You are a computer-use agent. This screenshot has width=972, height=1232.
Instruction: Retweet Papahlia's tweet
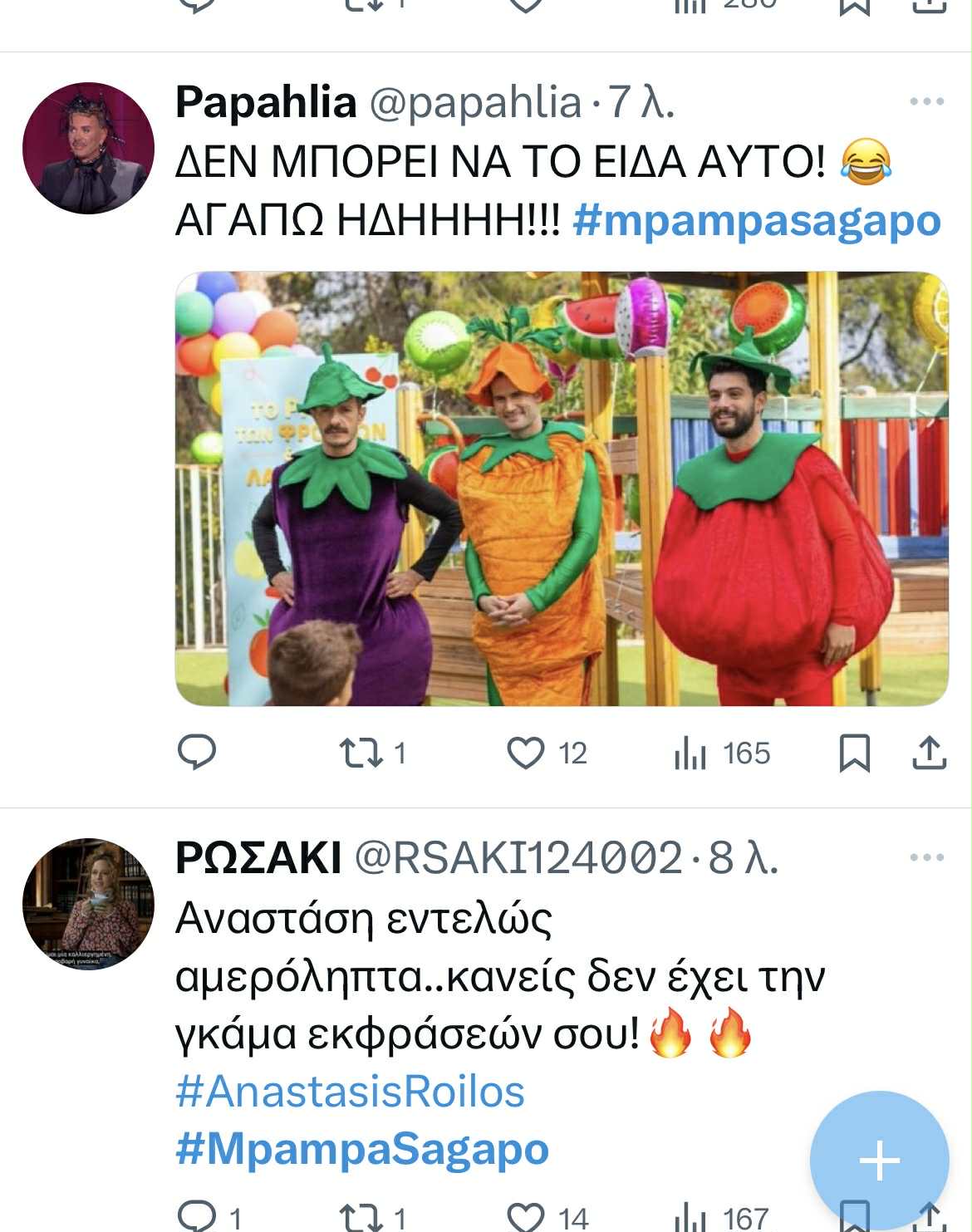361,753
